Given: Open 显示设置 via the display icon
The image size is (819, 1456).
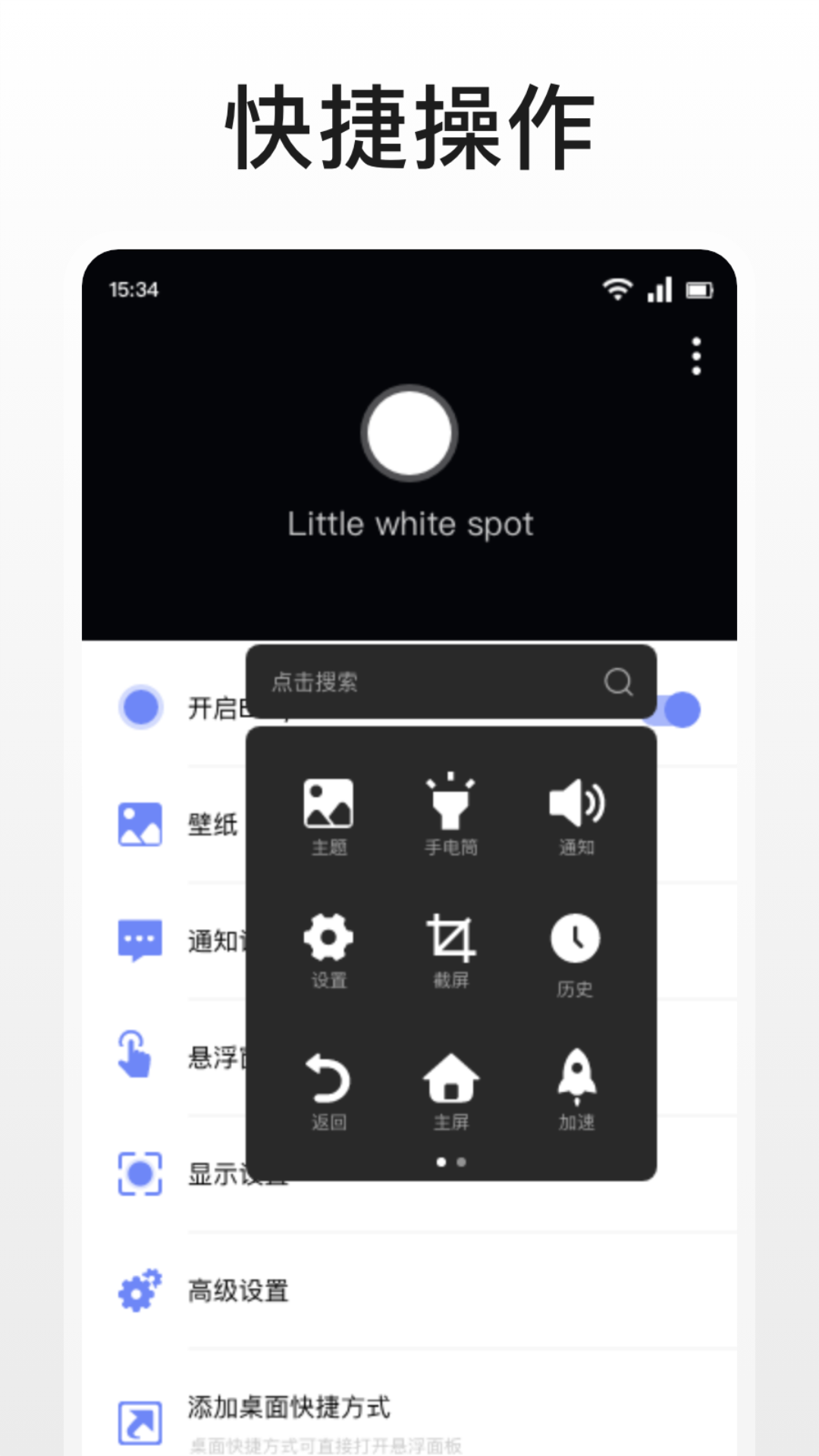Looking at the screenshot, I should click(x=140, y=1172).
